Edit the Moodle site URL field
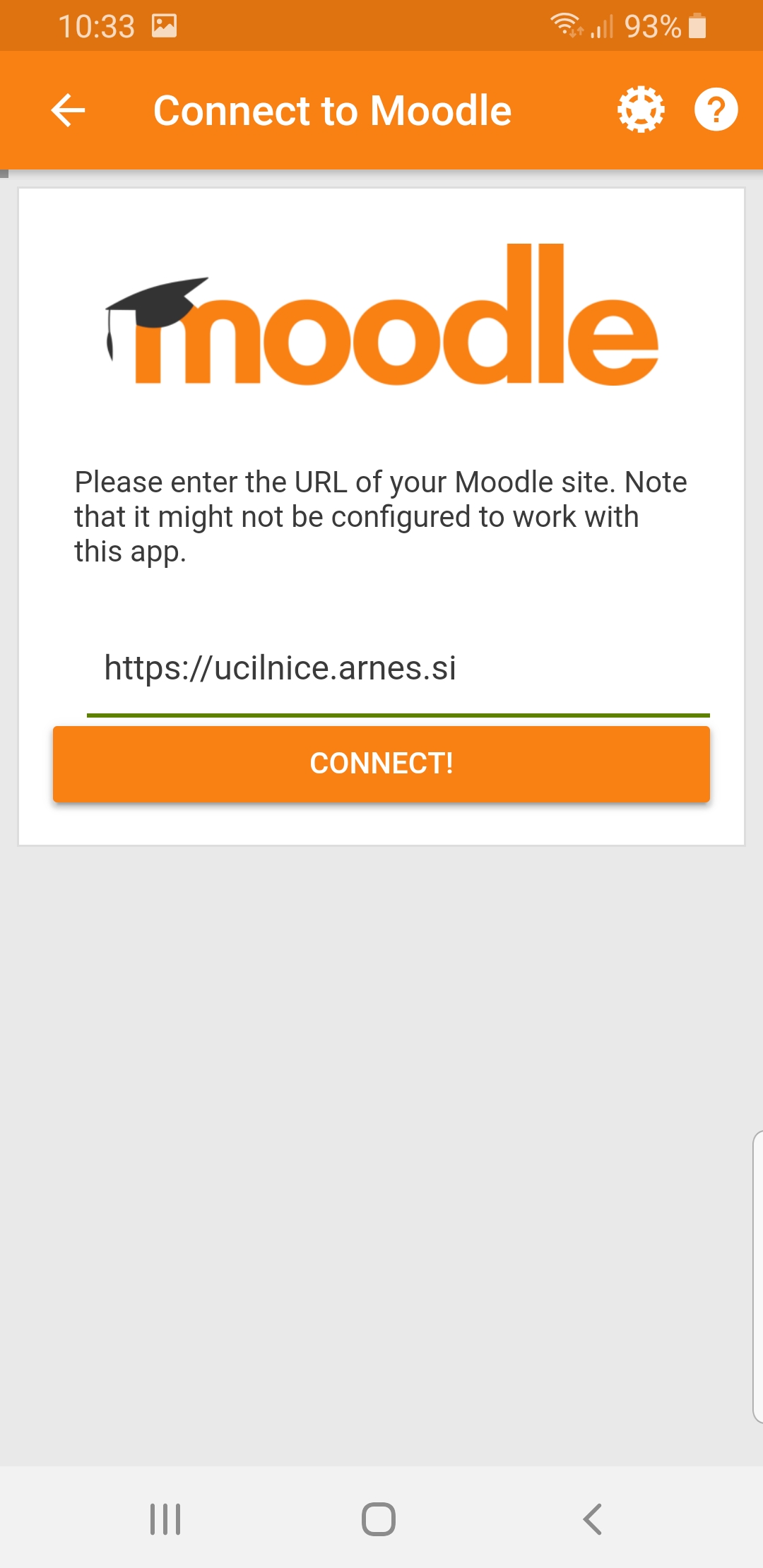Screen dimensions: 763x1568 (x=398, y=668)
